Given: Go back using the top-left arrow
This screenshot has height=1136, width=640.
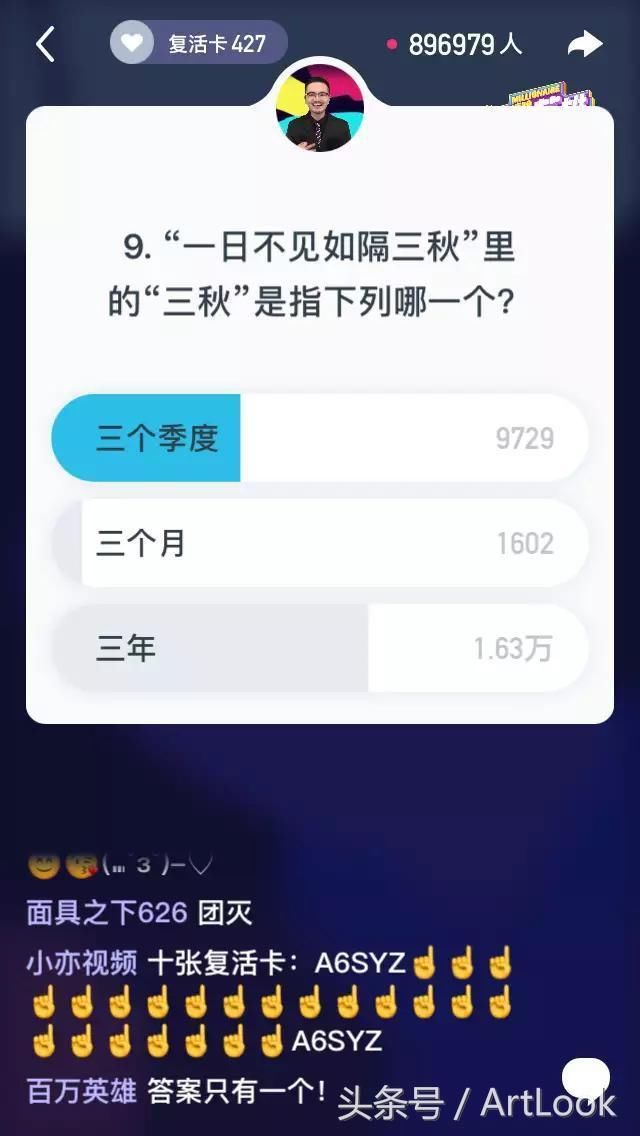Looking at the screenshot, I should click(x=46, y=45).
